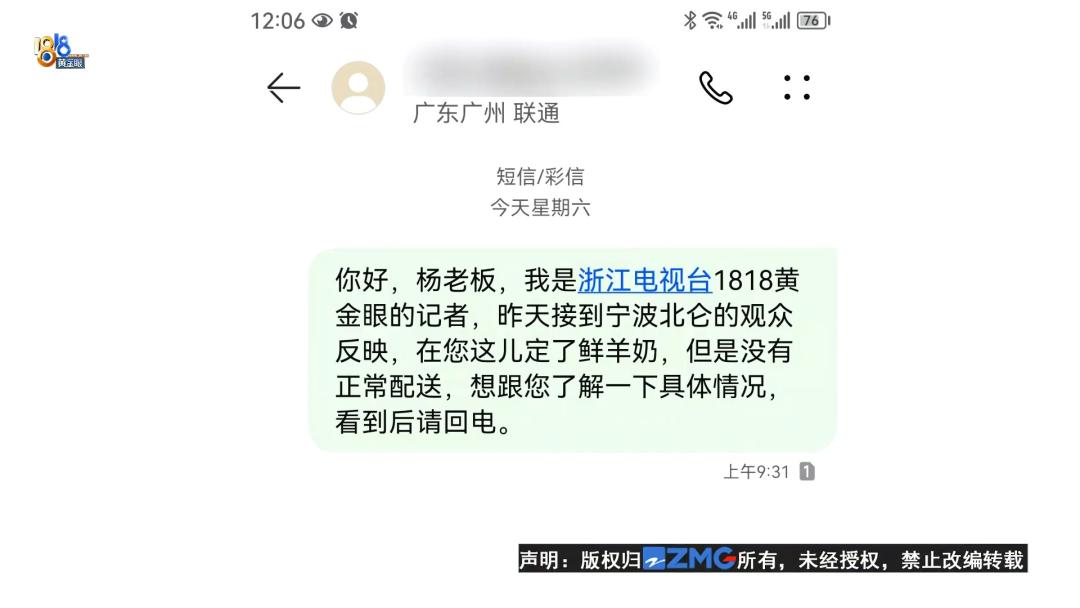Open the four-dot overflow menu
Image resolution: width=1080 pixels, height=608 pixels.
(796, 88)
